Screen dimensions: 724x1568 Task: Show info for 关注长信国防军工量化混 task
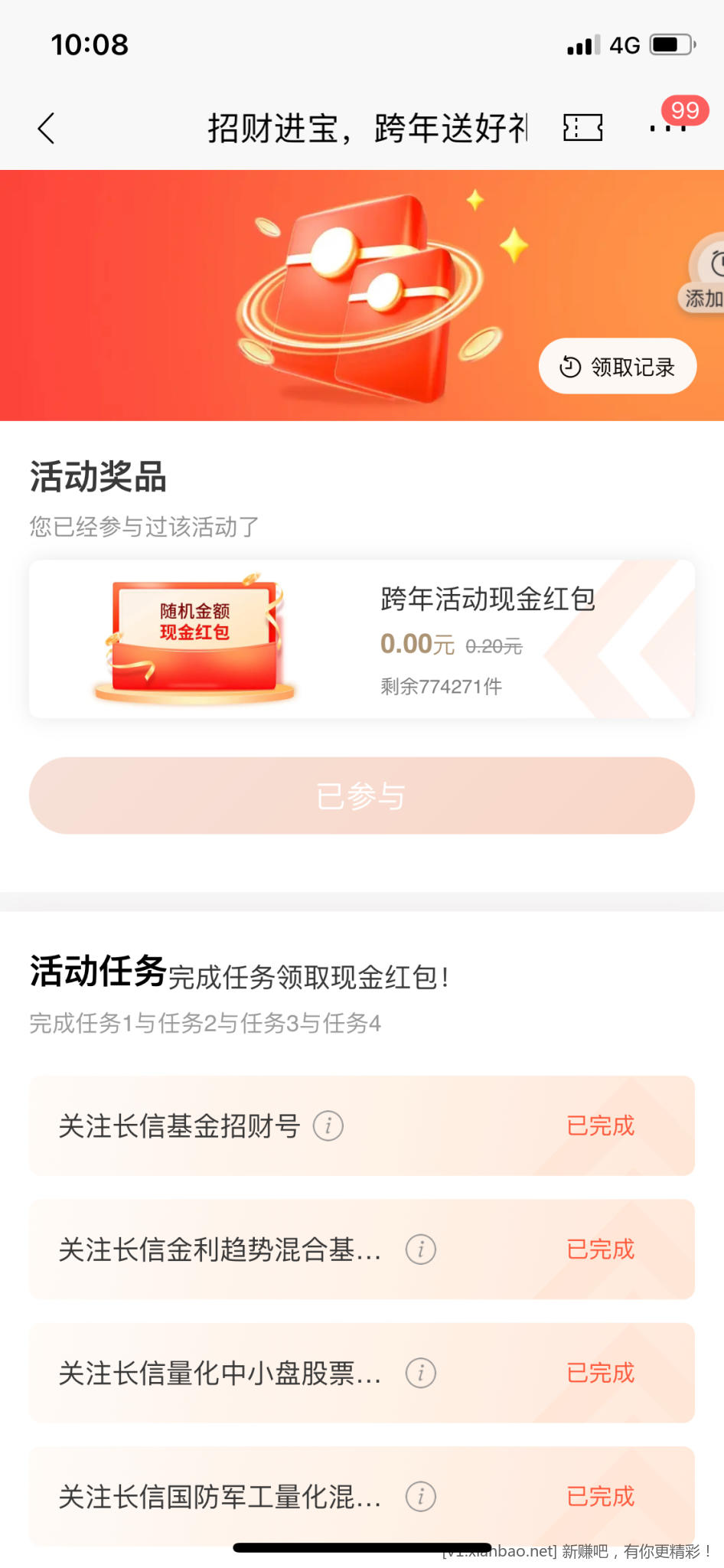coord(421,1496)
